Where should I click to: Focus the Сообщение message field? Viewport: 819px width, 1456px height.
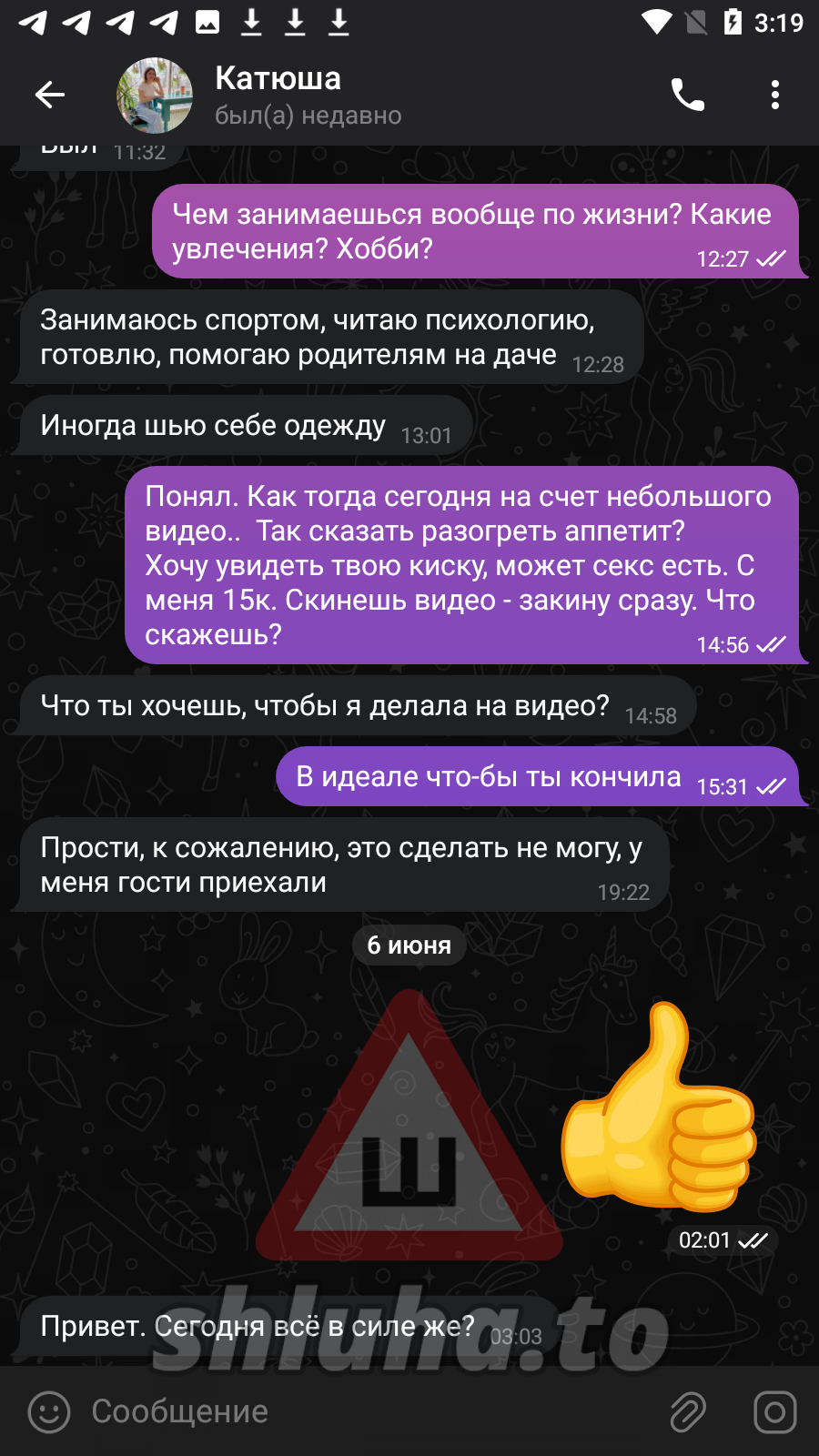pyautogui.click(x=364, y=1411)
